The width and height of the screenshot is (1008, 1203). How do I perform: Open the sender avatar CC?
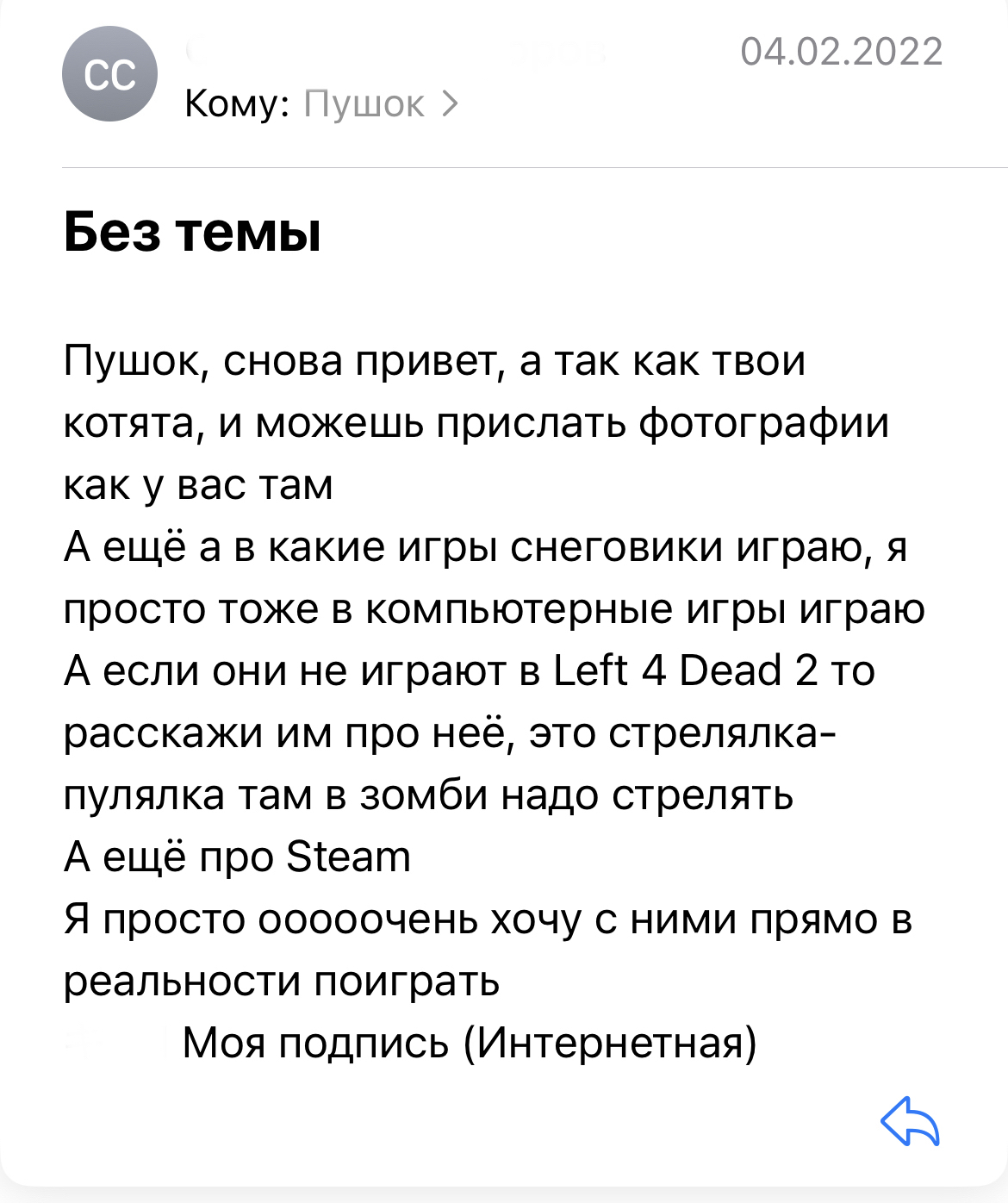click(109, 75)
